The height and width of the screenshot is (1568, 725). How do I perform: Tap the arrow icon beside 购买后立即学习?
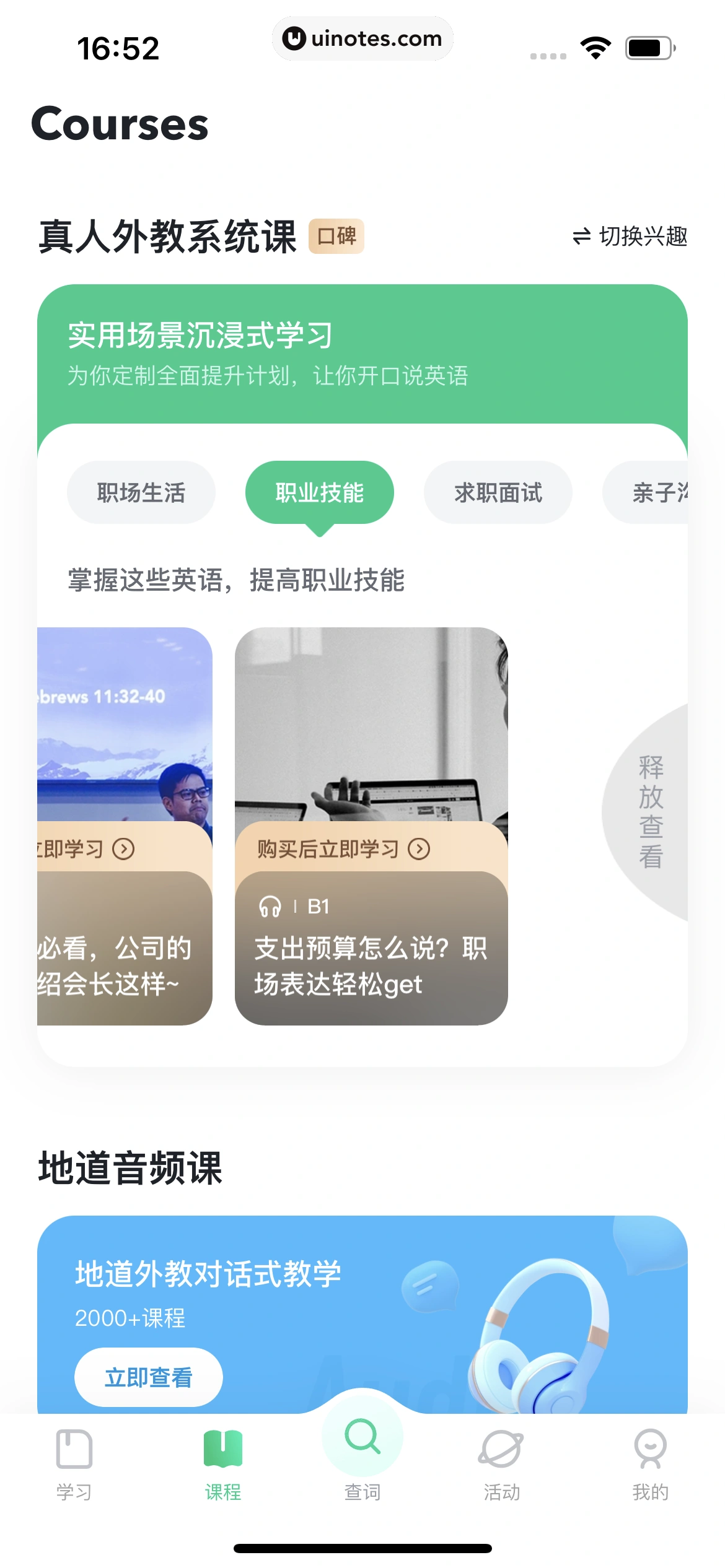pos(420,848)
